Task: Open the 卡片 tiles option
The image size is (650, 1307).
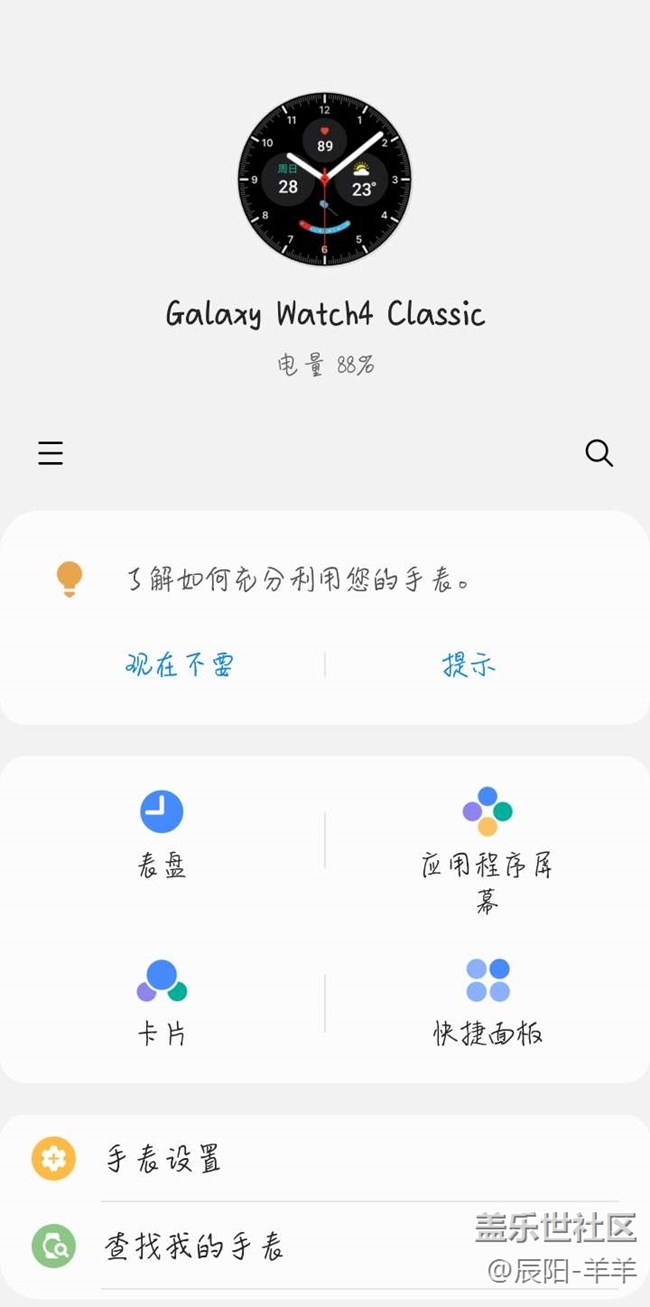Action: pyautogui.click(x=162, y=1001)
